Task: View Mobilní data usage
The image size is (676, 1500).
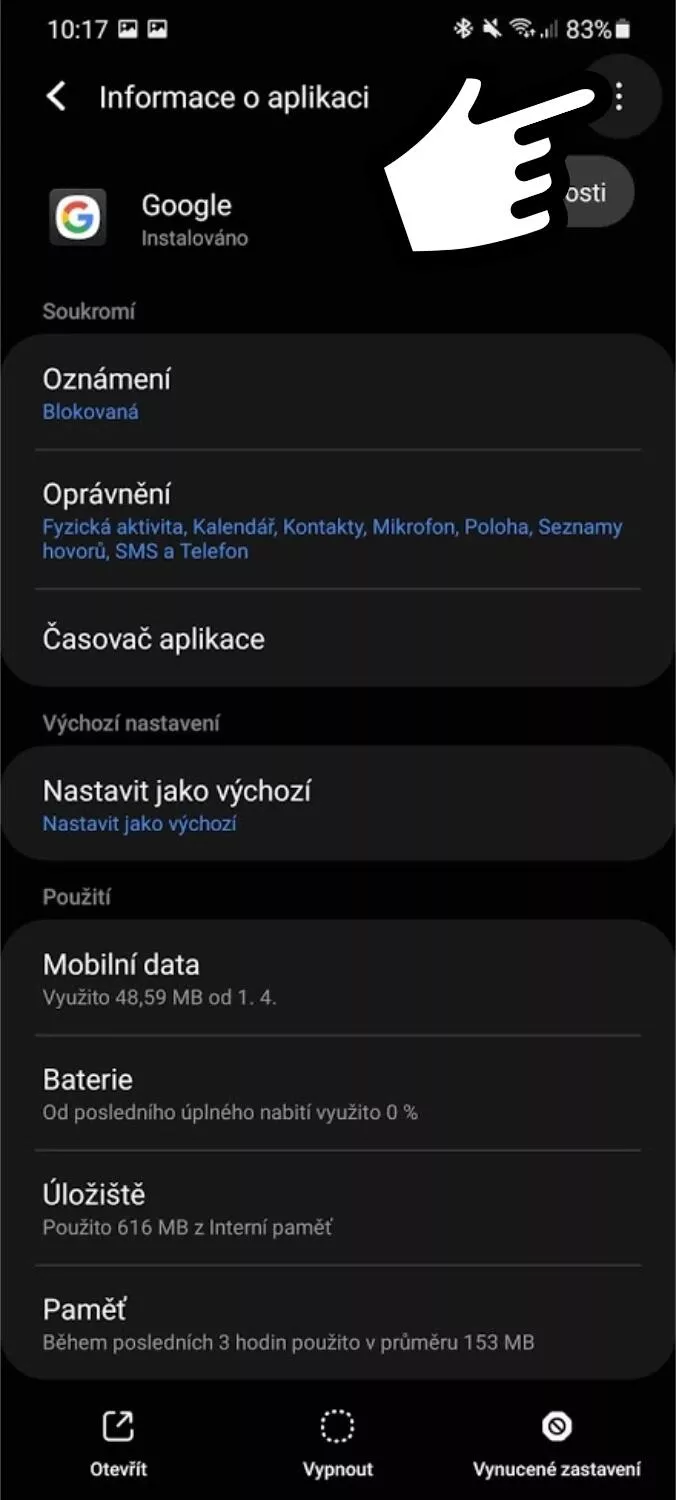Action: click(x=338, y=978)
